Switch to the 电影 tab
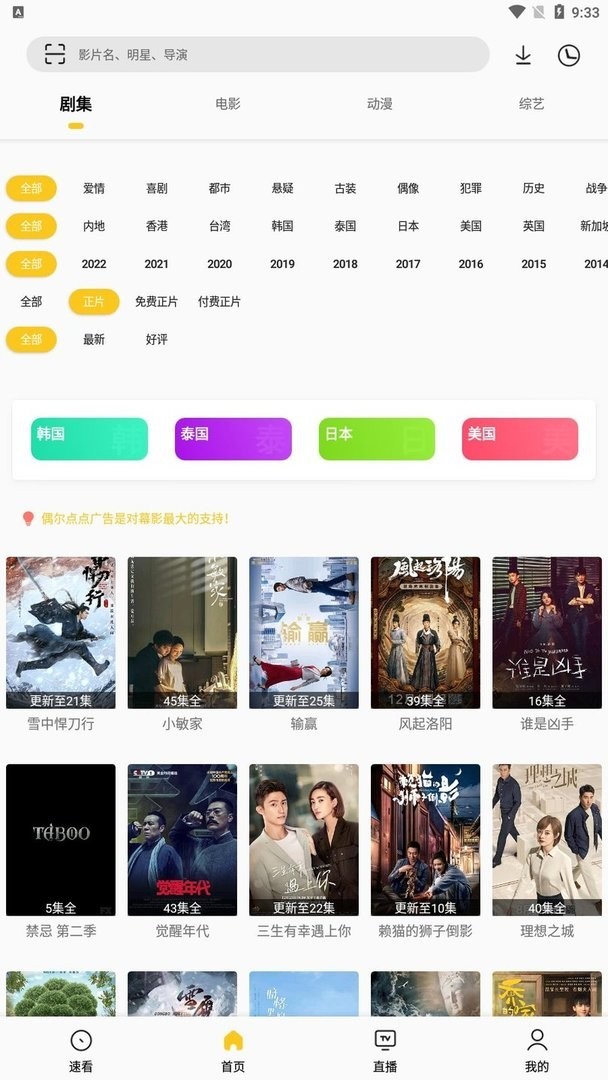 (x=228, y=104)
